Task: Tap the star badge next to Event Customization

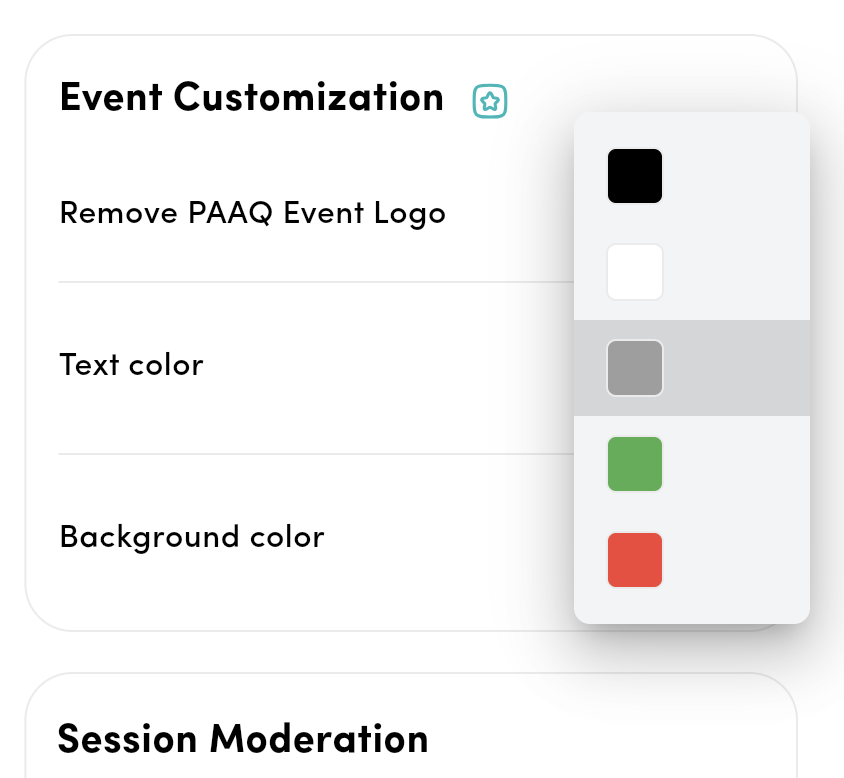Action: point(490,101)
